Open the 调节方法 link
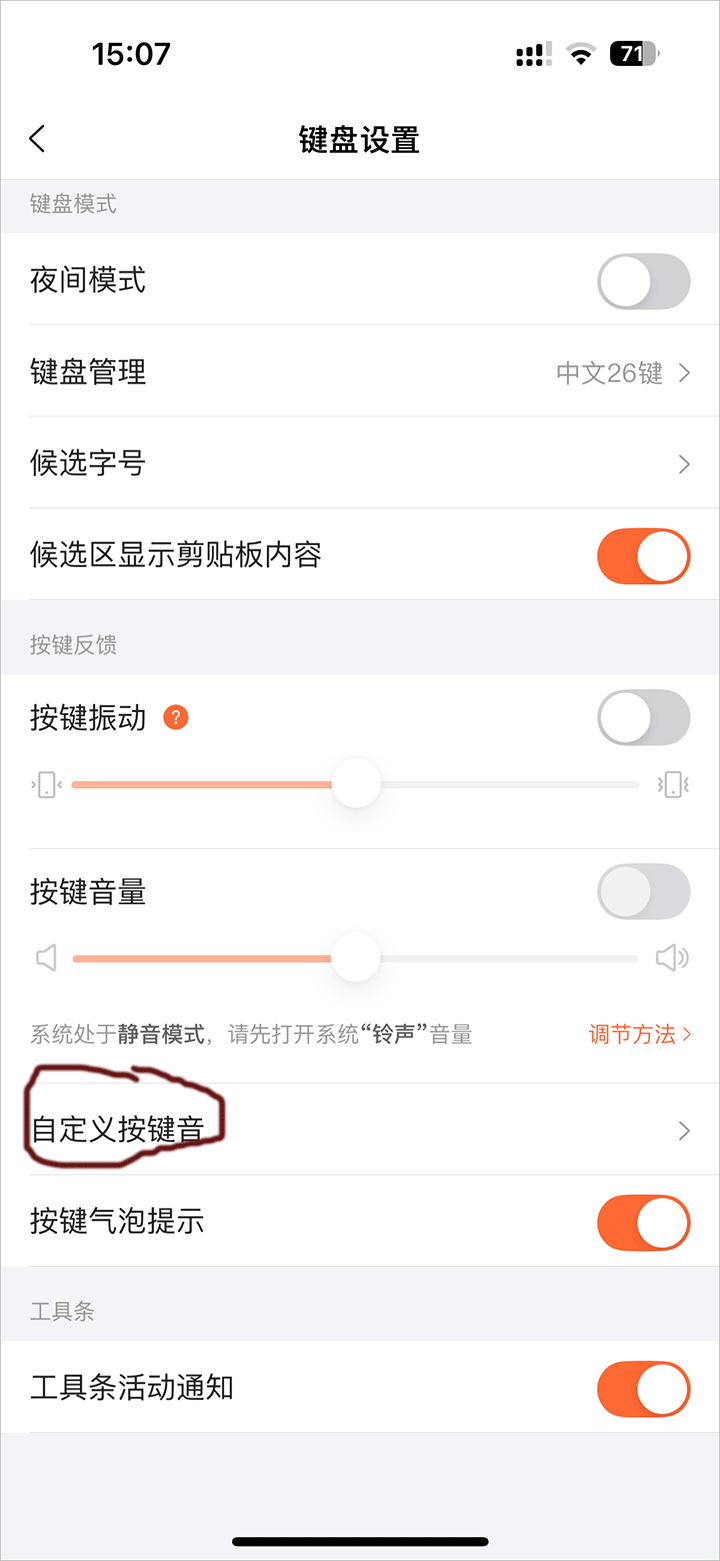 click(639, 1034)
